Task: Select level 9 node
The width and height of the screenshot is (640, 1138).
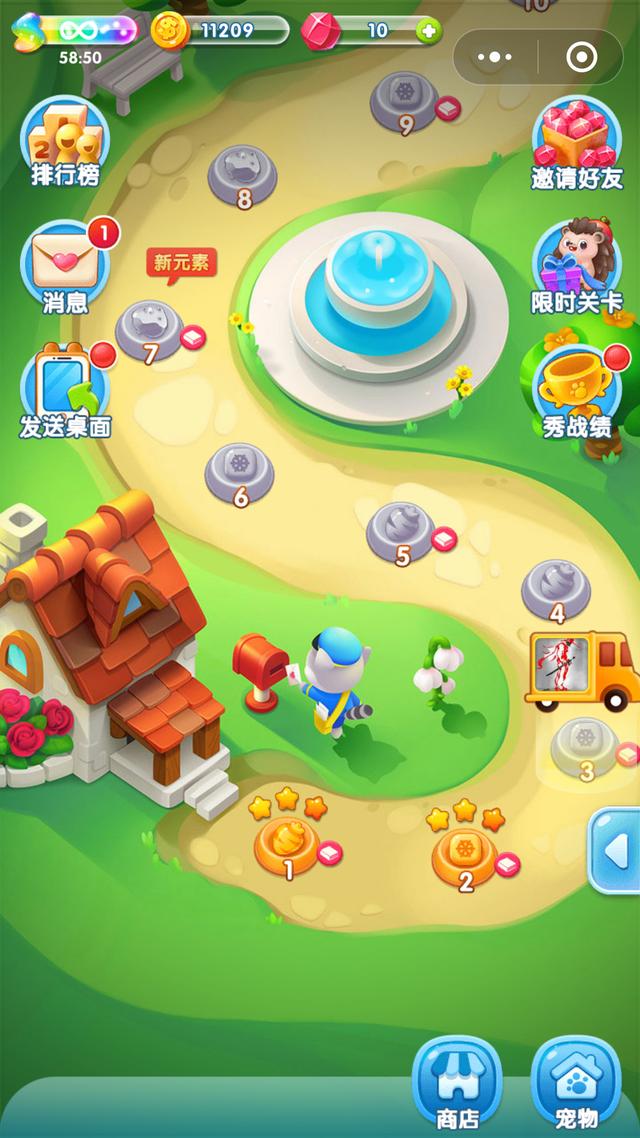Action: tap(403, 103)
